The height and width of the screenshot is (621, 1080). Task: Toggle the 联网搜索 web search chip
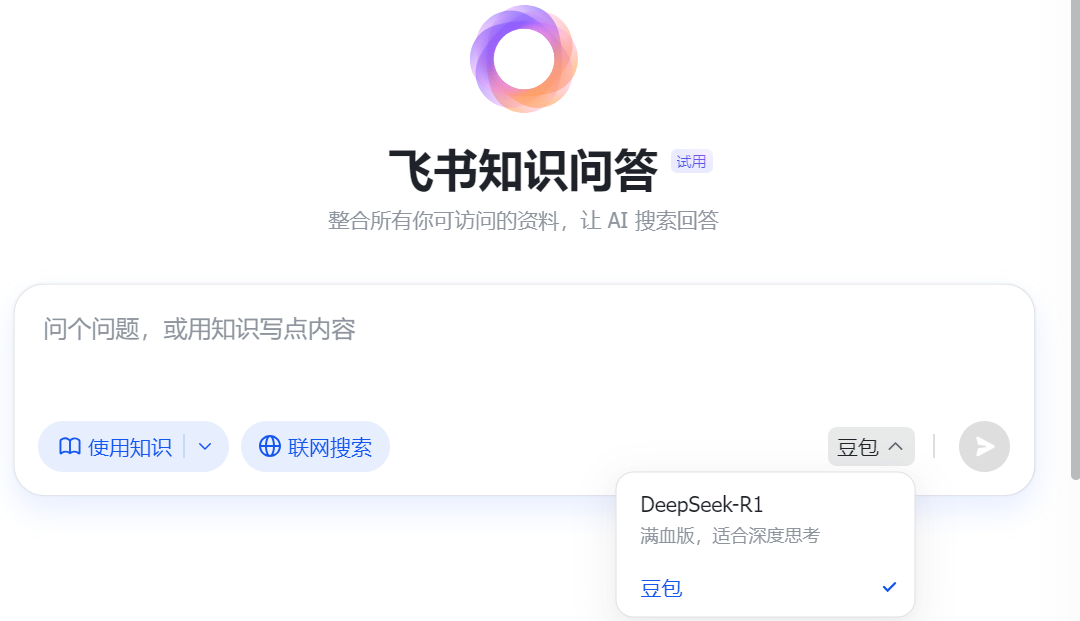tap(315, 447)
